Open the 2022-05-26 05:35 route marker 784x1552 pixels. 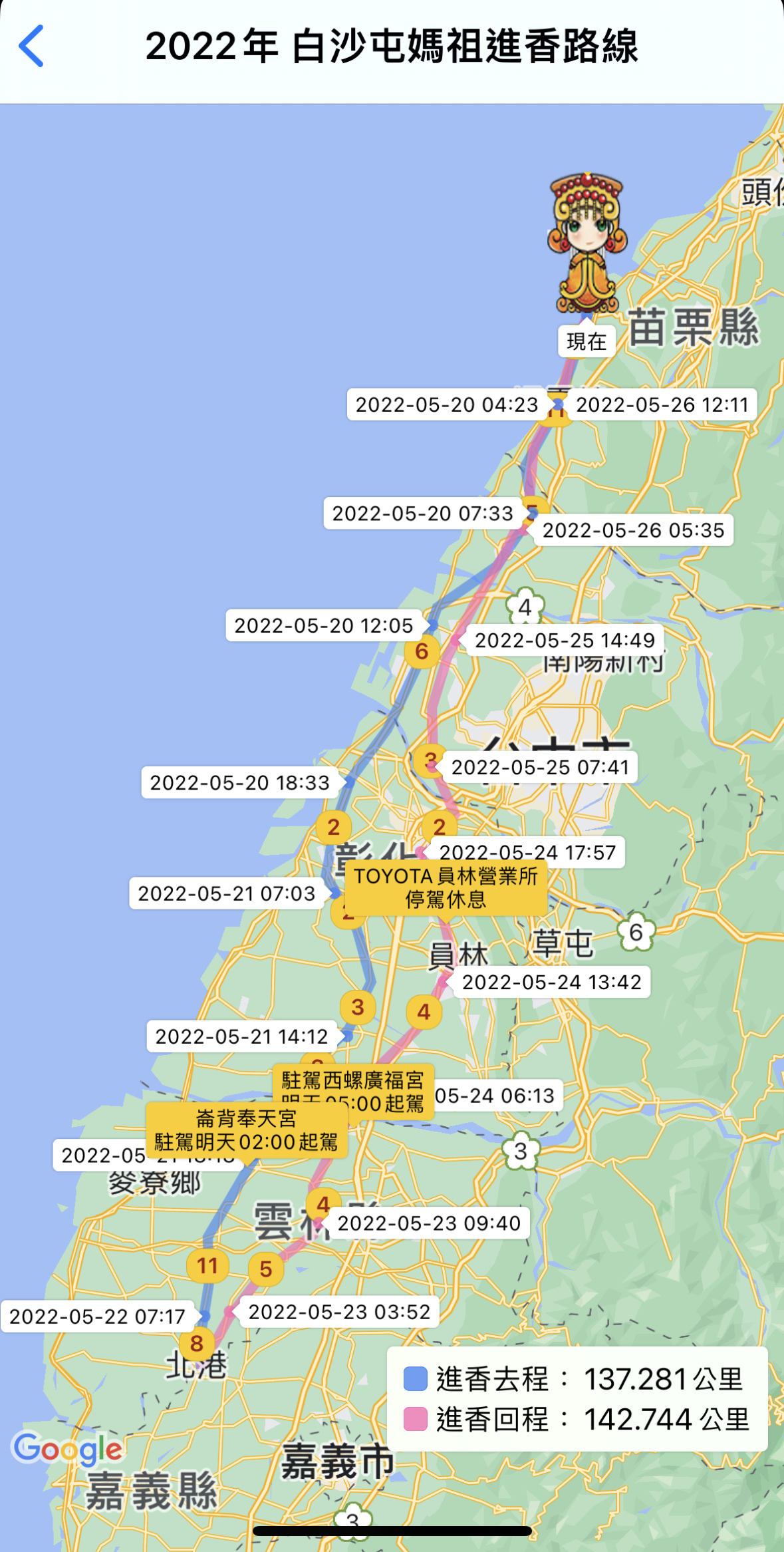click(633, 530)
